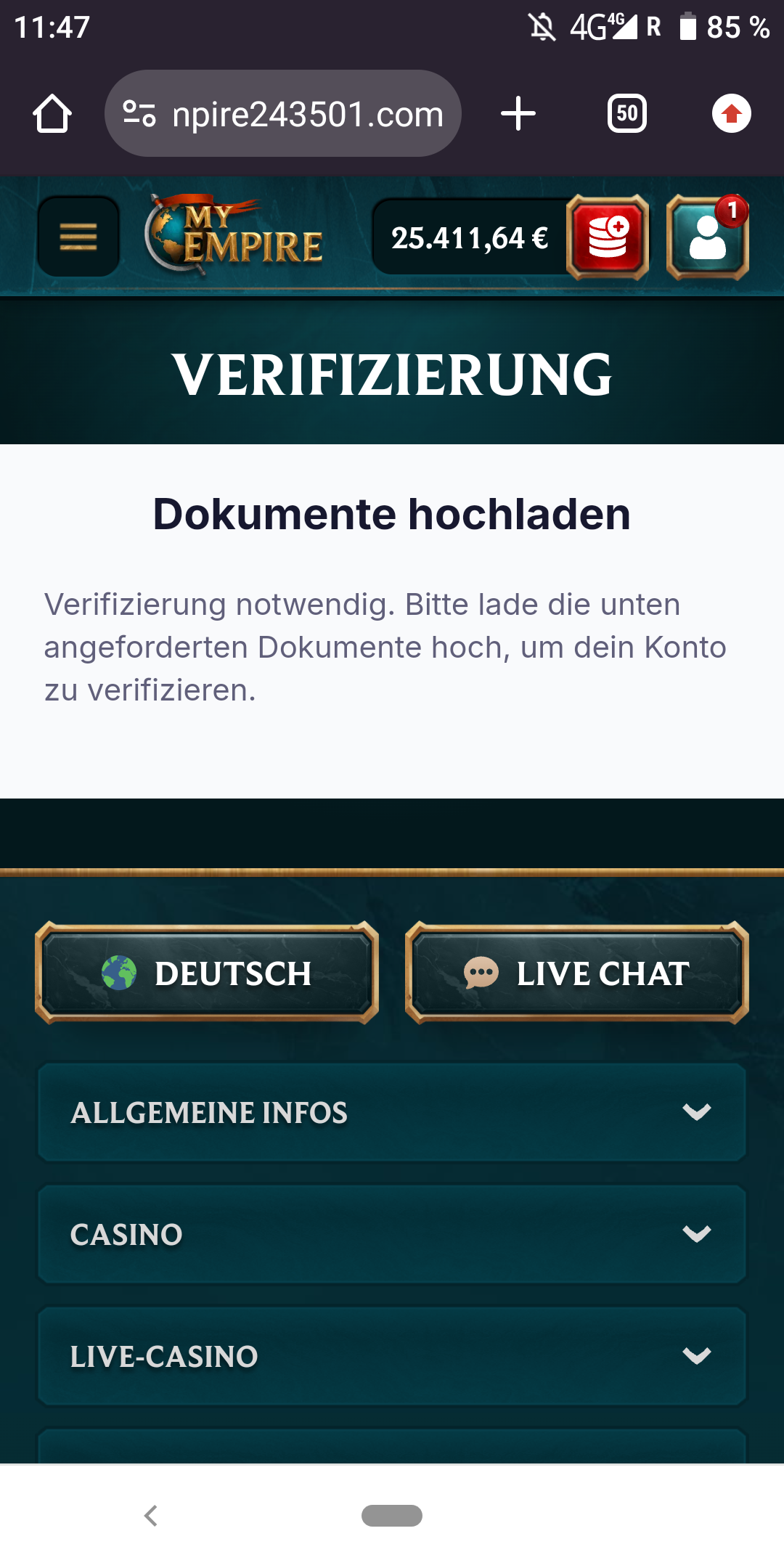Tap the browser update arrow icon
784x1568 pixels.
[x=731, y=114]
